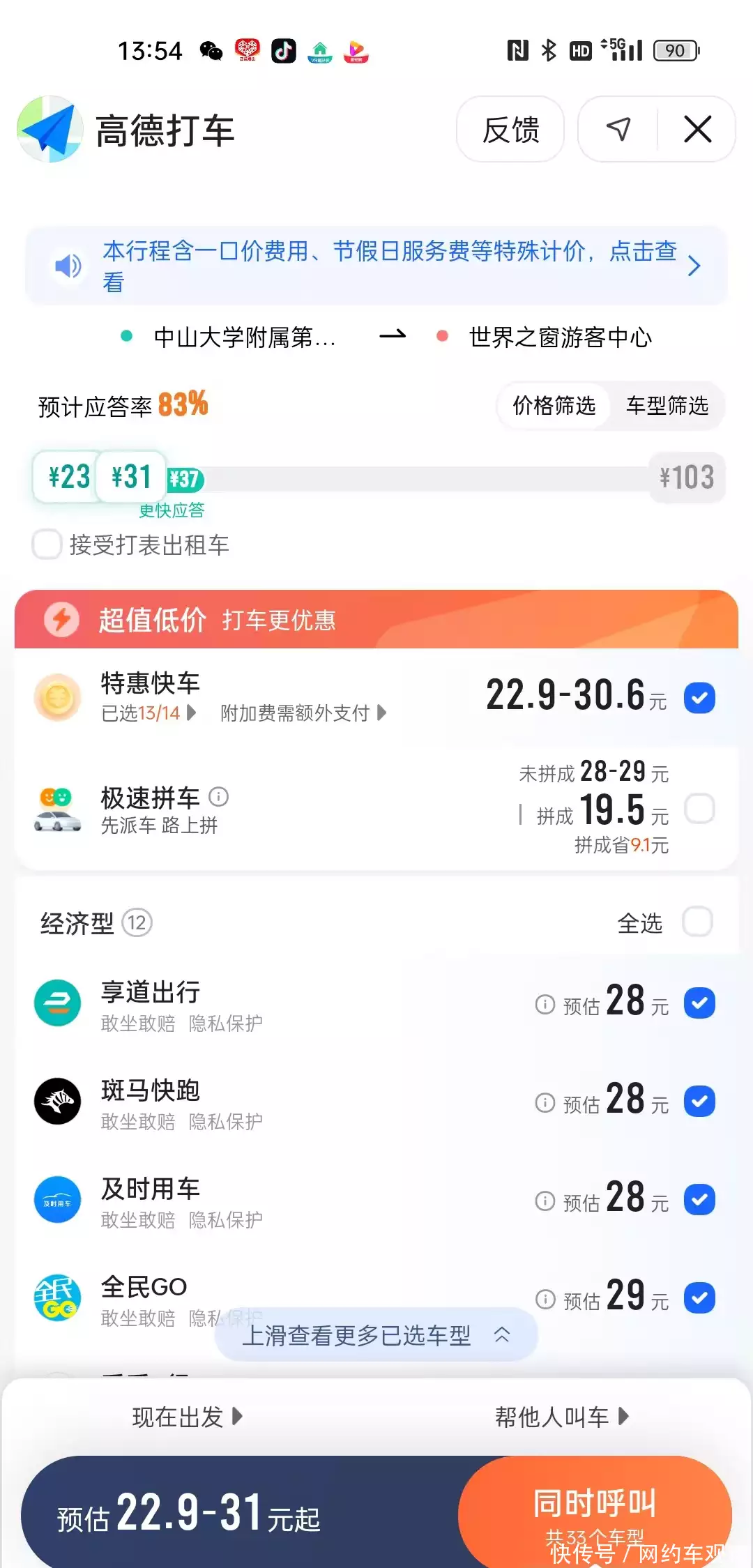
Task: Tap 上滑查看更多已选车型 pill
Action: pos(376,1335)
